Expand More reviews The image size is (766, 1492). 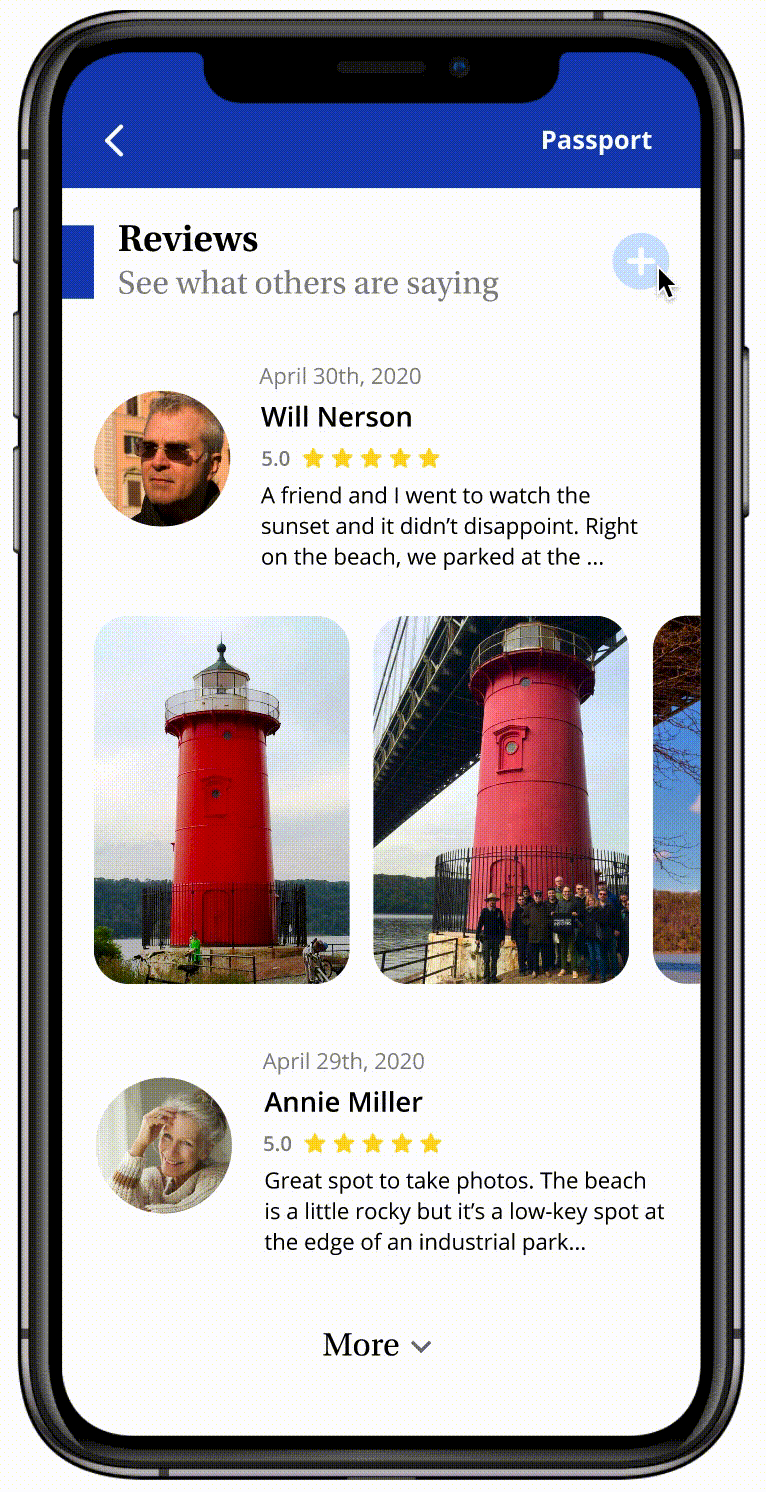coord(376,1345)
